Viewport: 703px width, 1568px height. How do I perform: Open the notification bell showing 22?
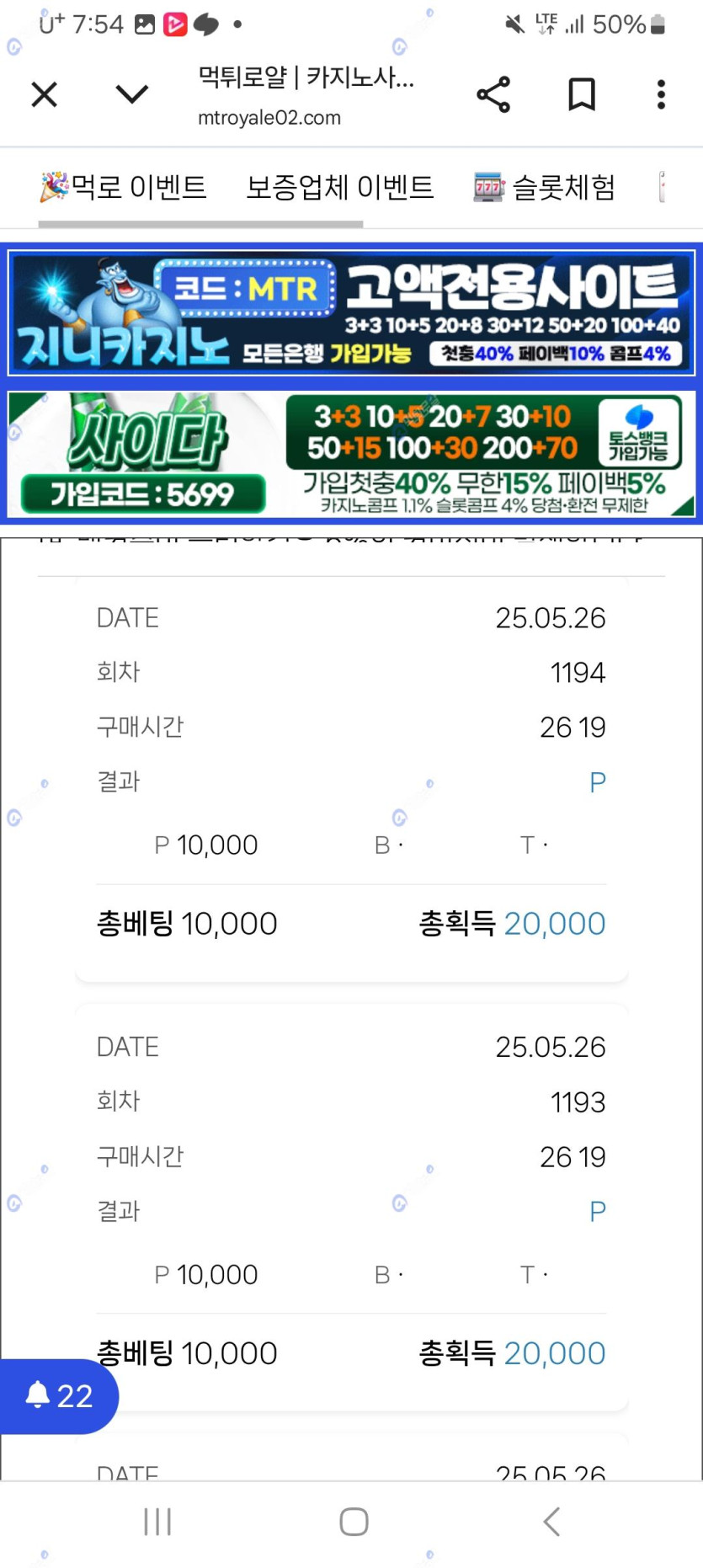[x=58, y=1395]
